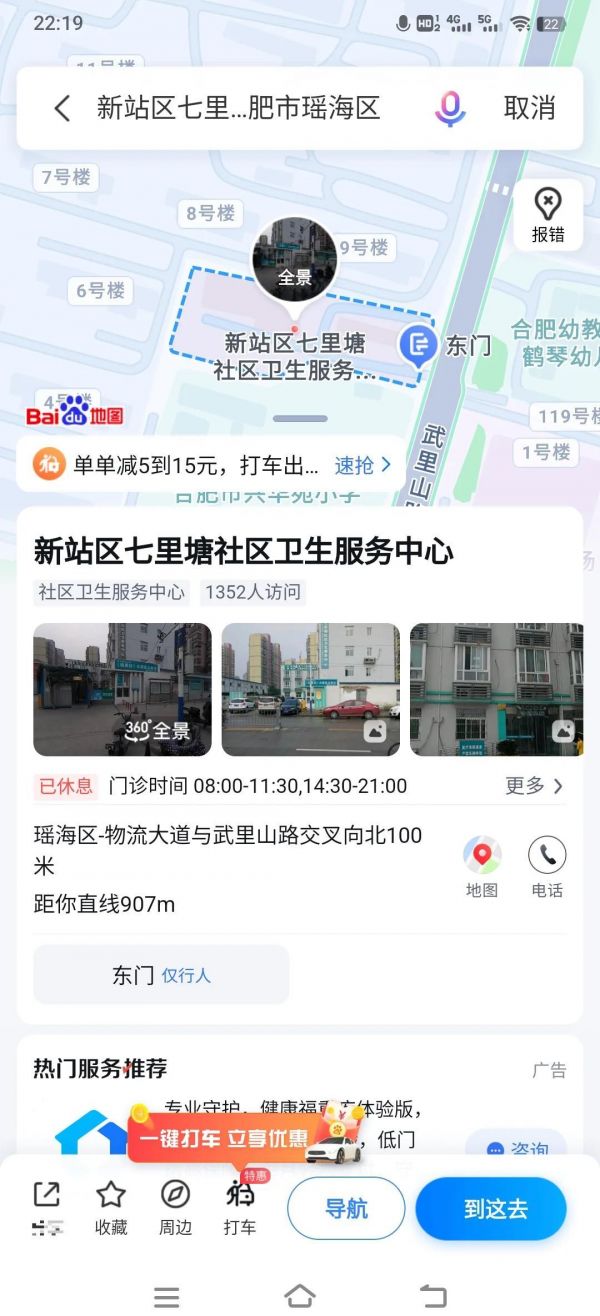Image resolution: width=600 pixels, height=1316 pixels.
Task: Explore 周边 nearby places
Action: coord(175,1207)
